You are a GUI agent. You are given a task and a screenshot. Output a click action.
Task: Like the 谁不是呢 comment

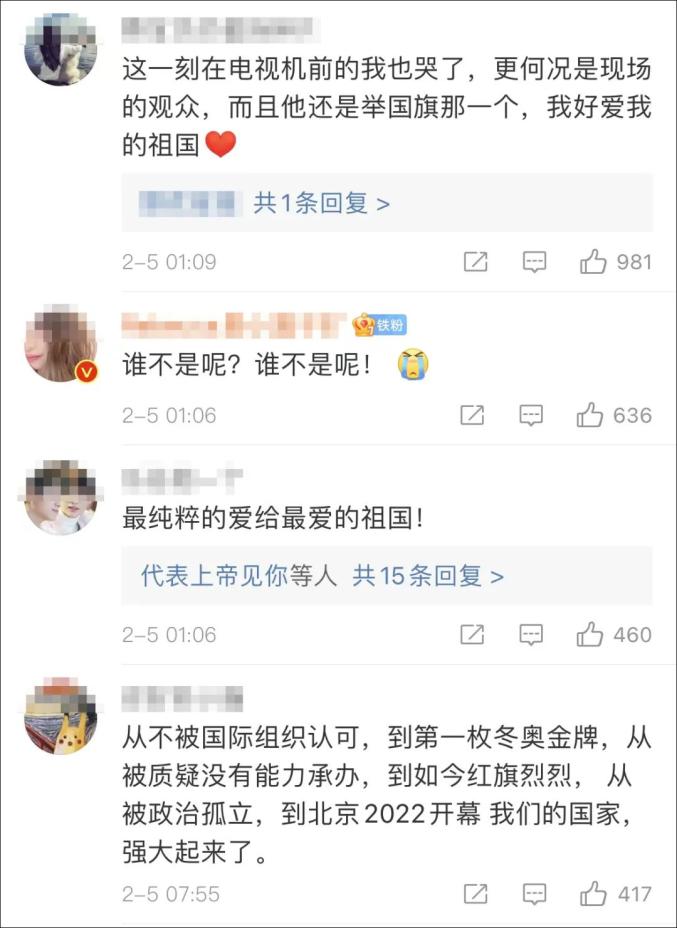click(x=591, y=415)
